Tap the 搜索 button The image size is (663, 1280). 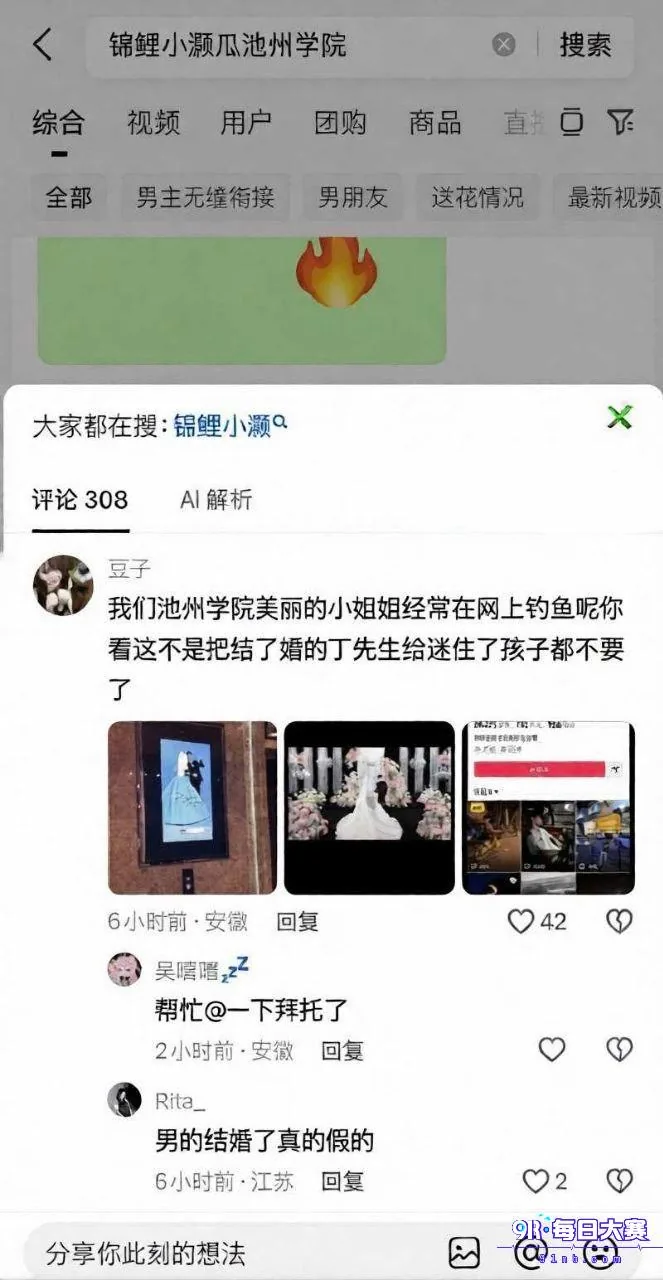tap(585, 45)
